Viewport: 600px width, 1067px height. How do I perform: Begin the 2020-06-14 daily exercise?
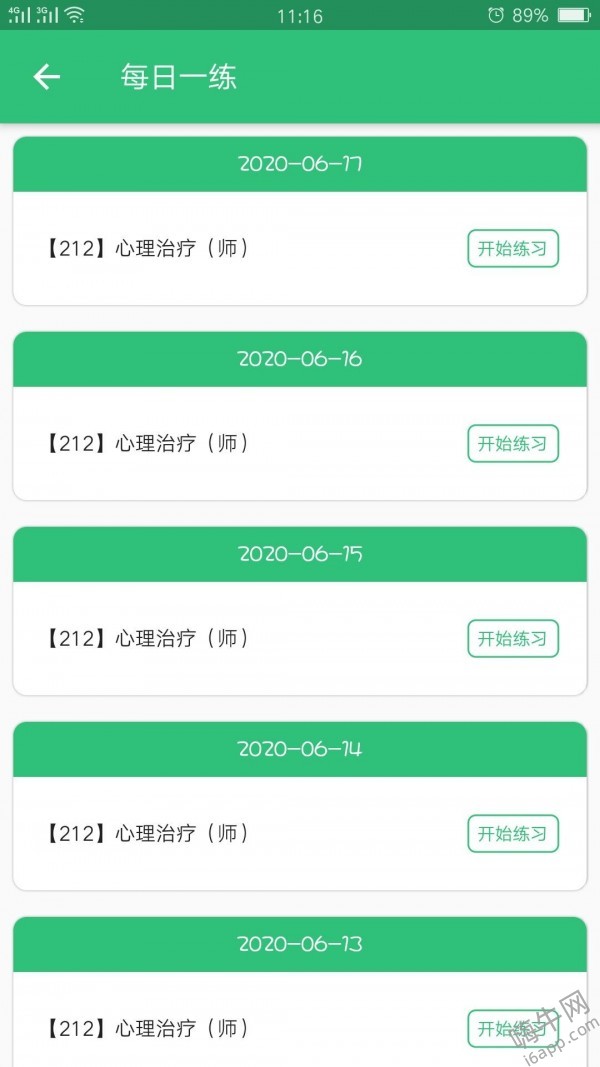pyautogui.click(x=513, y=834)
